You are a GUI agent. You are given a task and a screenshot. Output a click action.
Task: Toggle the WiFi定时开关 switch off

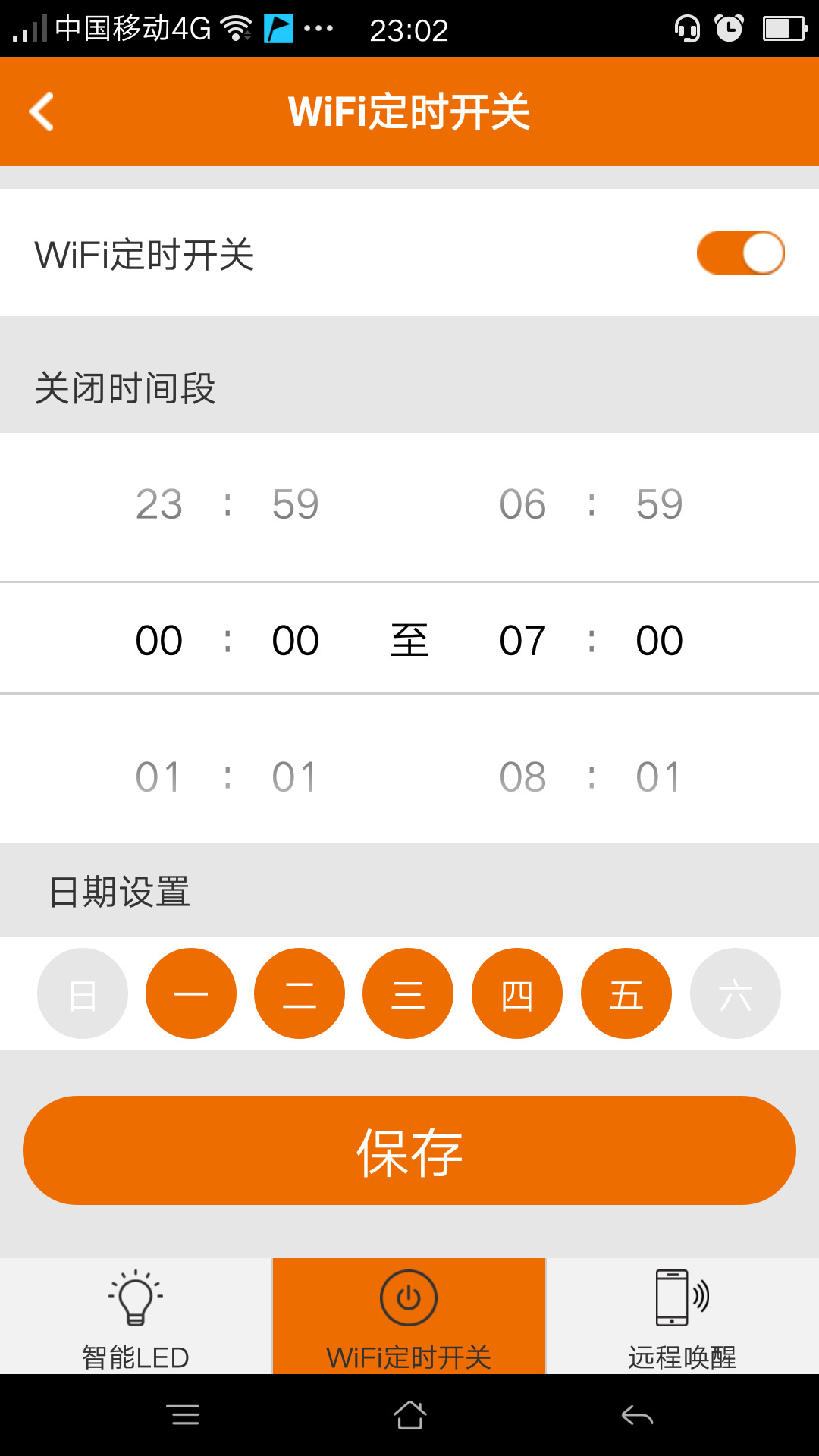click(x=741, y=253)
